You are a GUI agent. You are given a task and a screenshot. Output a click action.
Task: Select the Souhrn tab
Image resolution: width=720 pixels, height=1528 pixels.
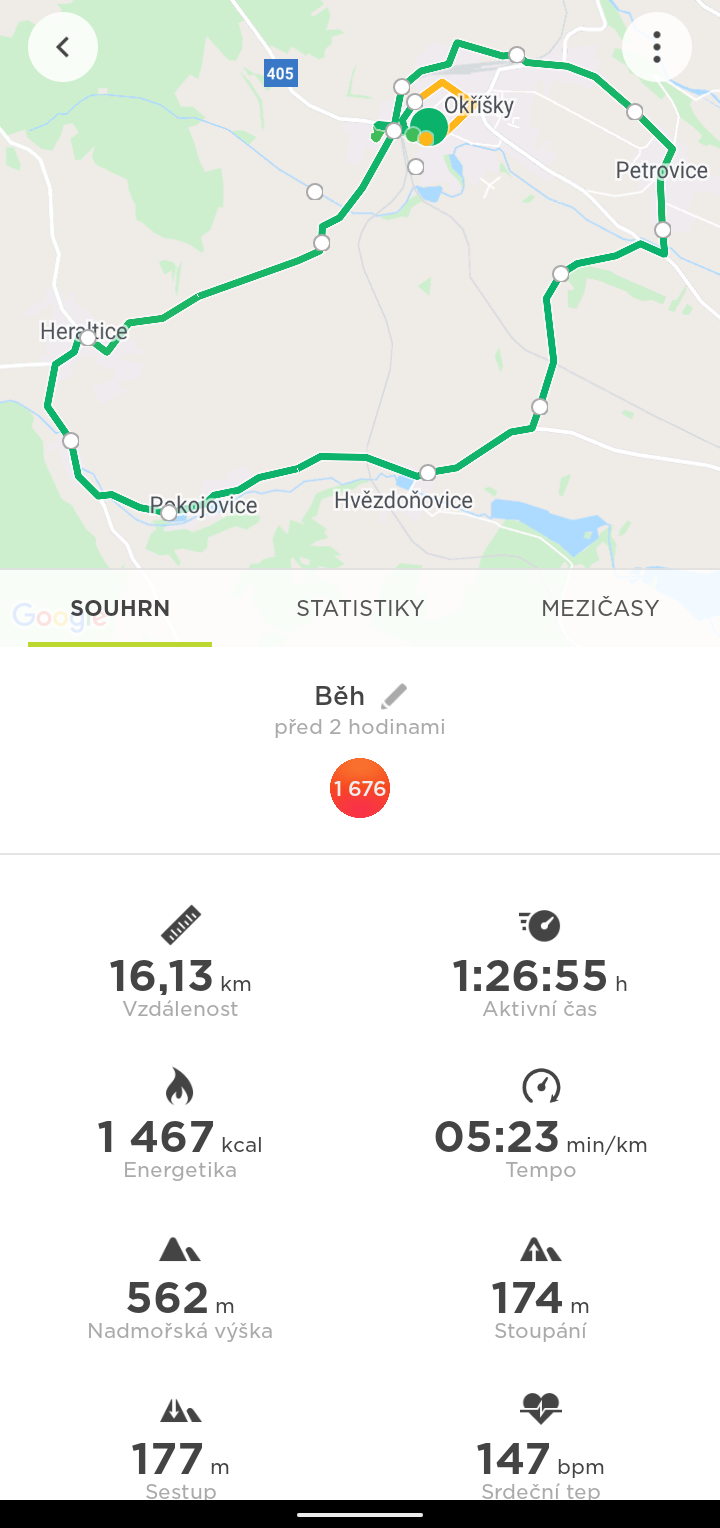[x=120, y=608]
